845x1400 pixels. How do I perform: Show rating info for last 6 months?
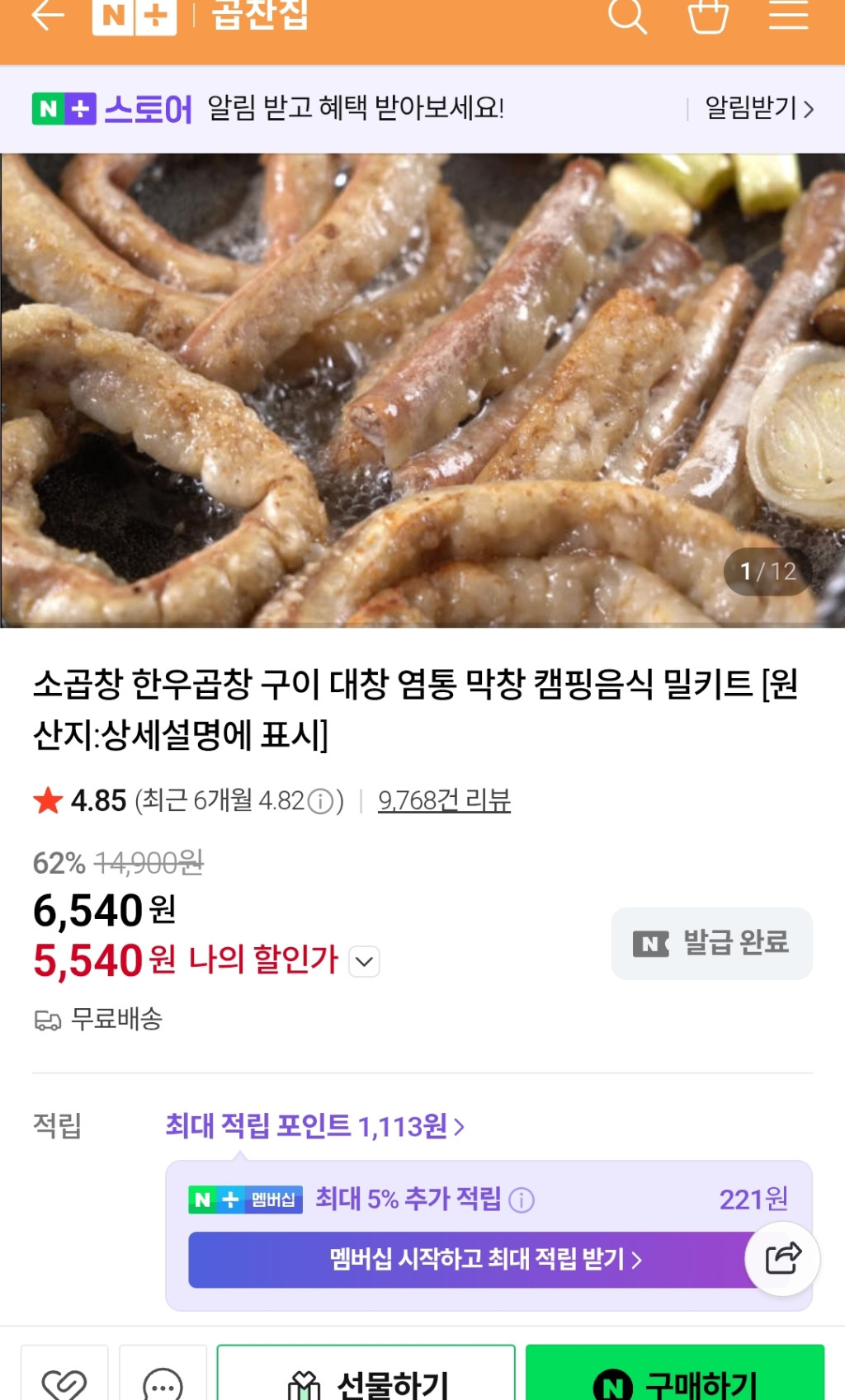(320, 801)
